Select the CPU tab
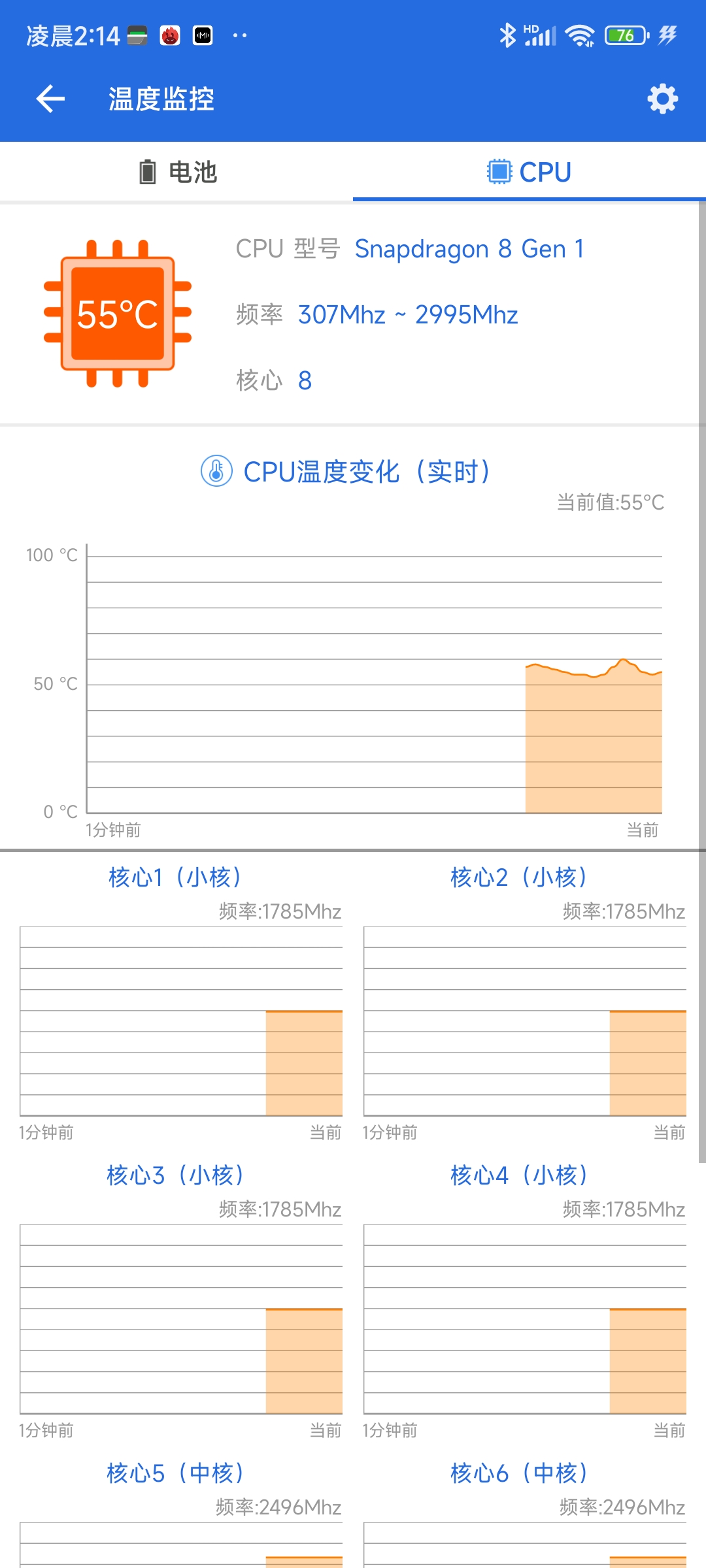 point(529,172)
